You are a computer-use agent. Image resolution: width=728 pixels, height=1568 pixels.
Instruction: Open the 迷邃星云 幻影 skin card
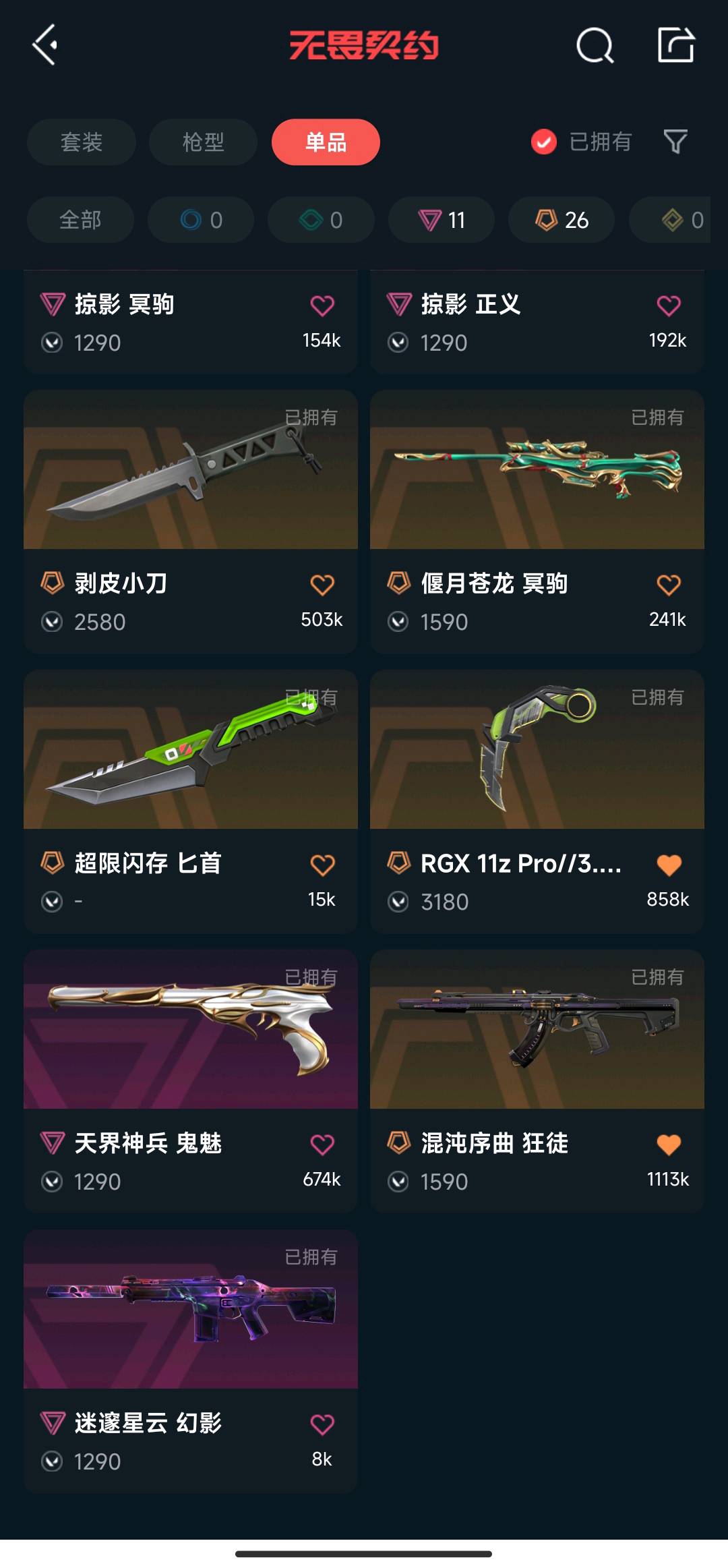click(x=191, y=1361)
